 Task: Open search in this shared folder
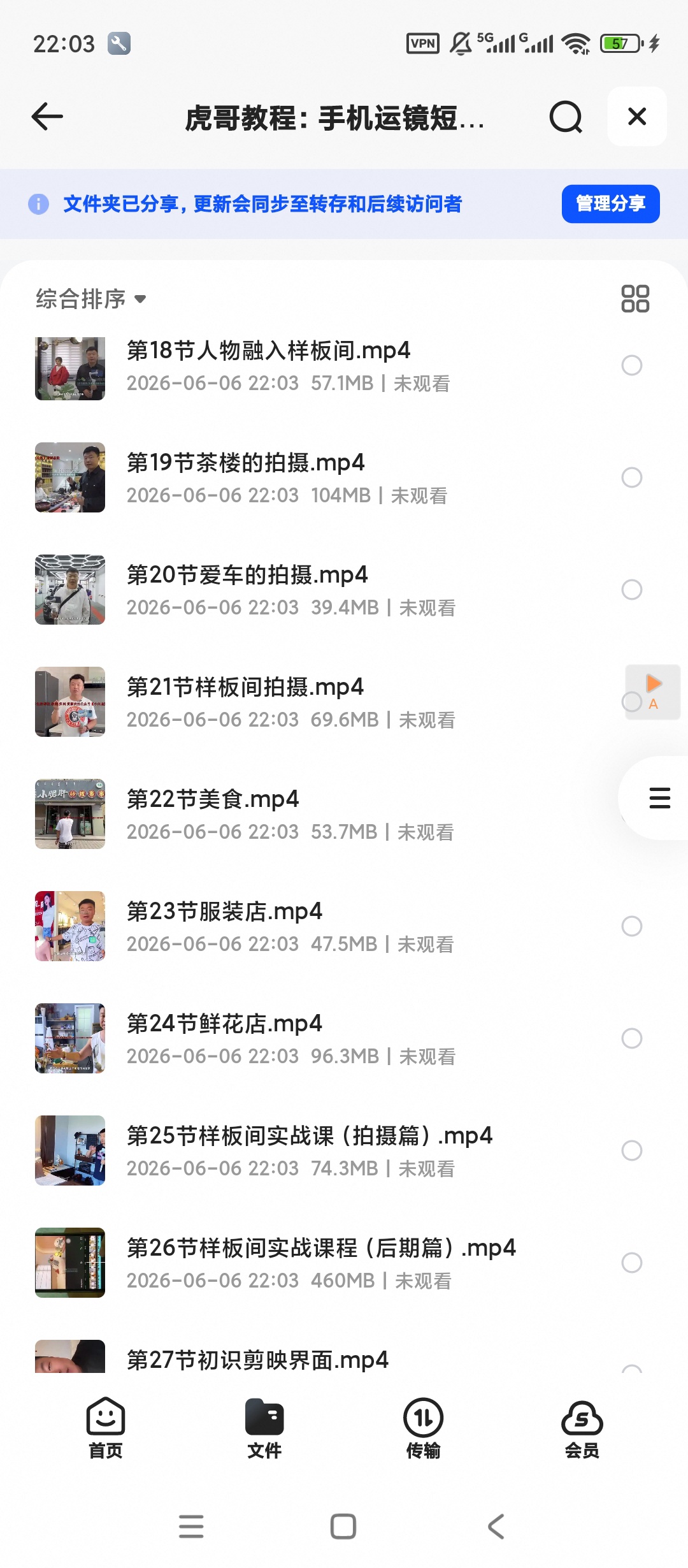tap(566, 117)
